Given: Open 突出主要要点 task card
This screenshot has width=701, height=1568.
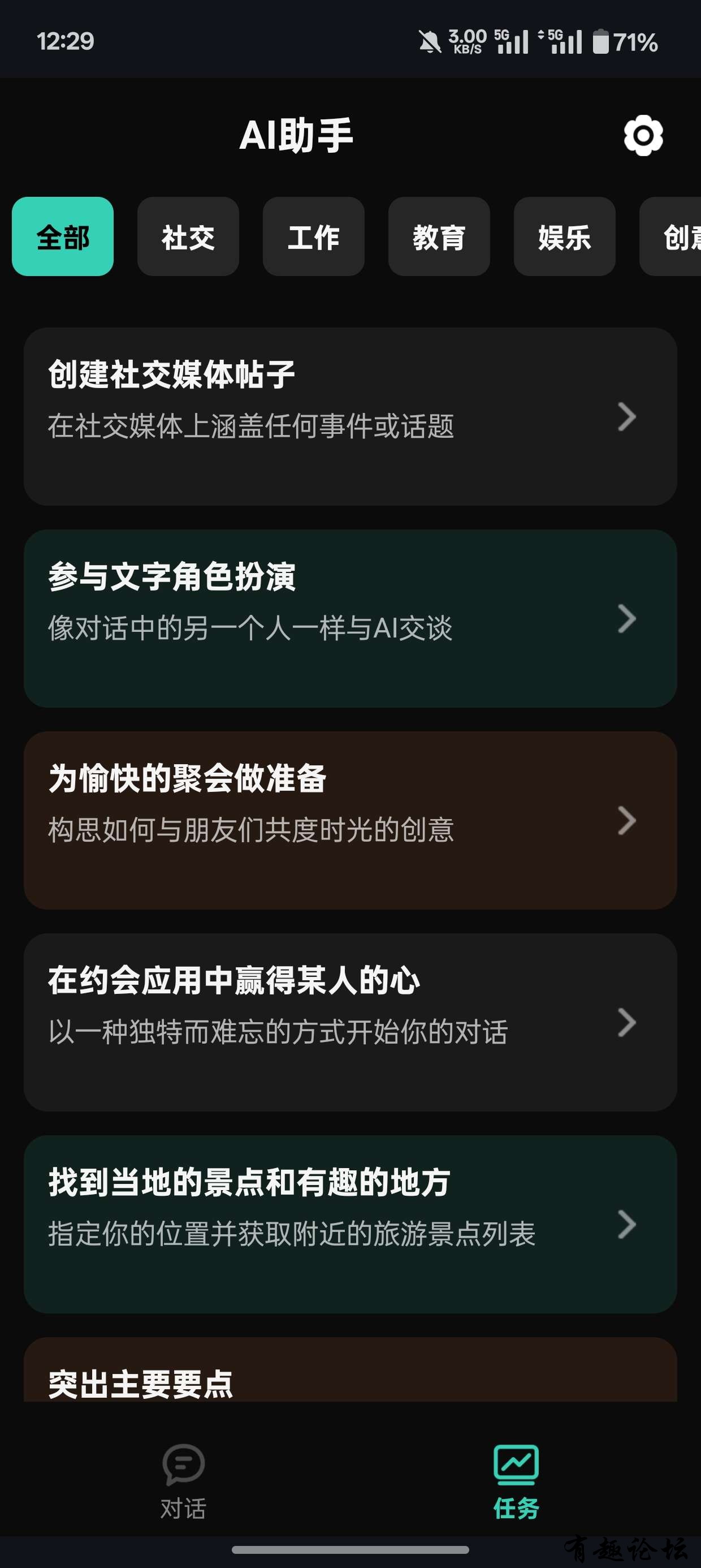Looking at the screenshot, I should [x=350, y=1375].
